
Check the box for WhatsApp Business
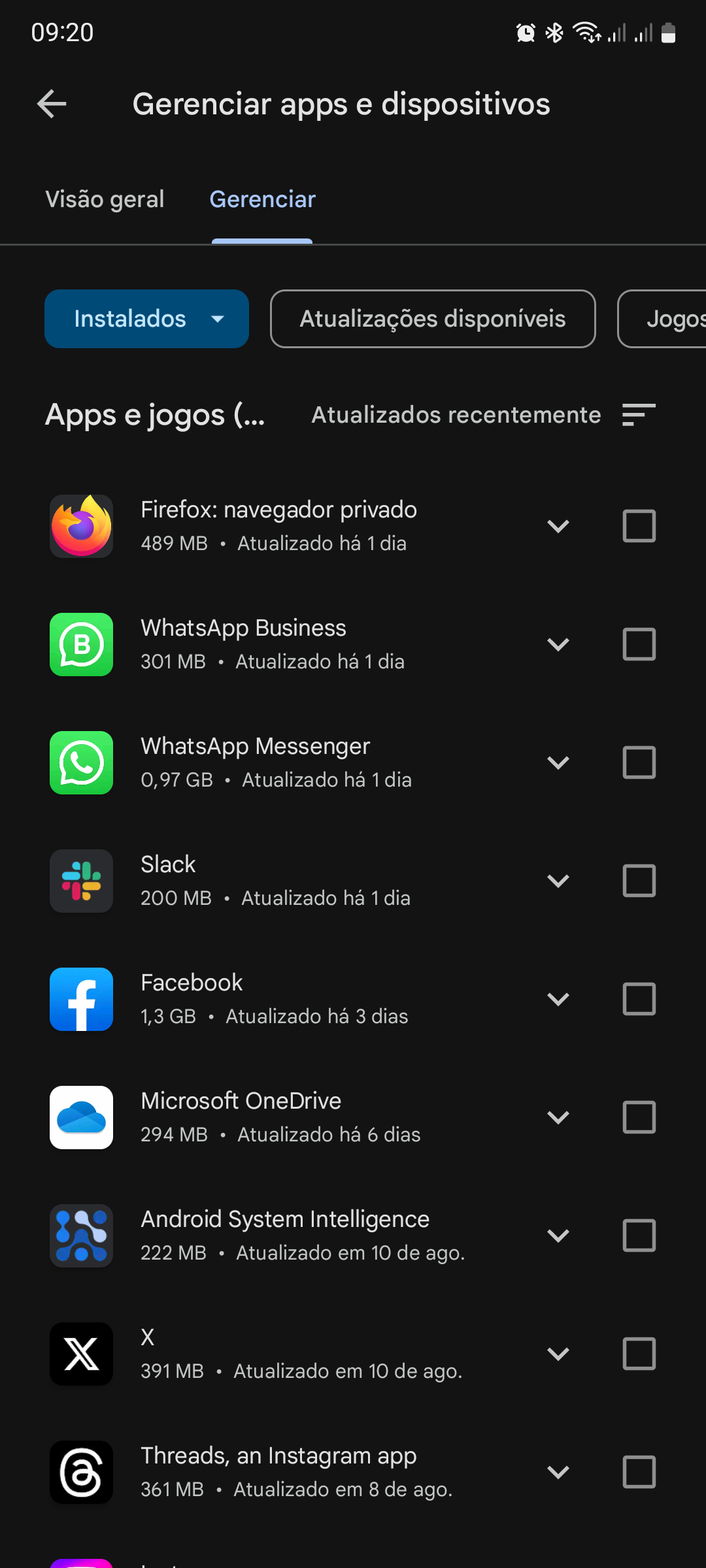[639, 644]
